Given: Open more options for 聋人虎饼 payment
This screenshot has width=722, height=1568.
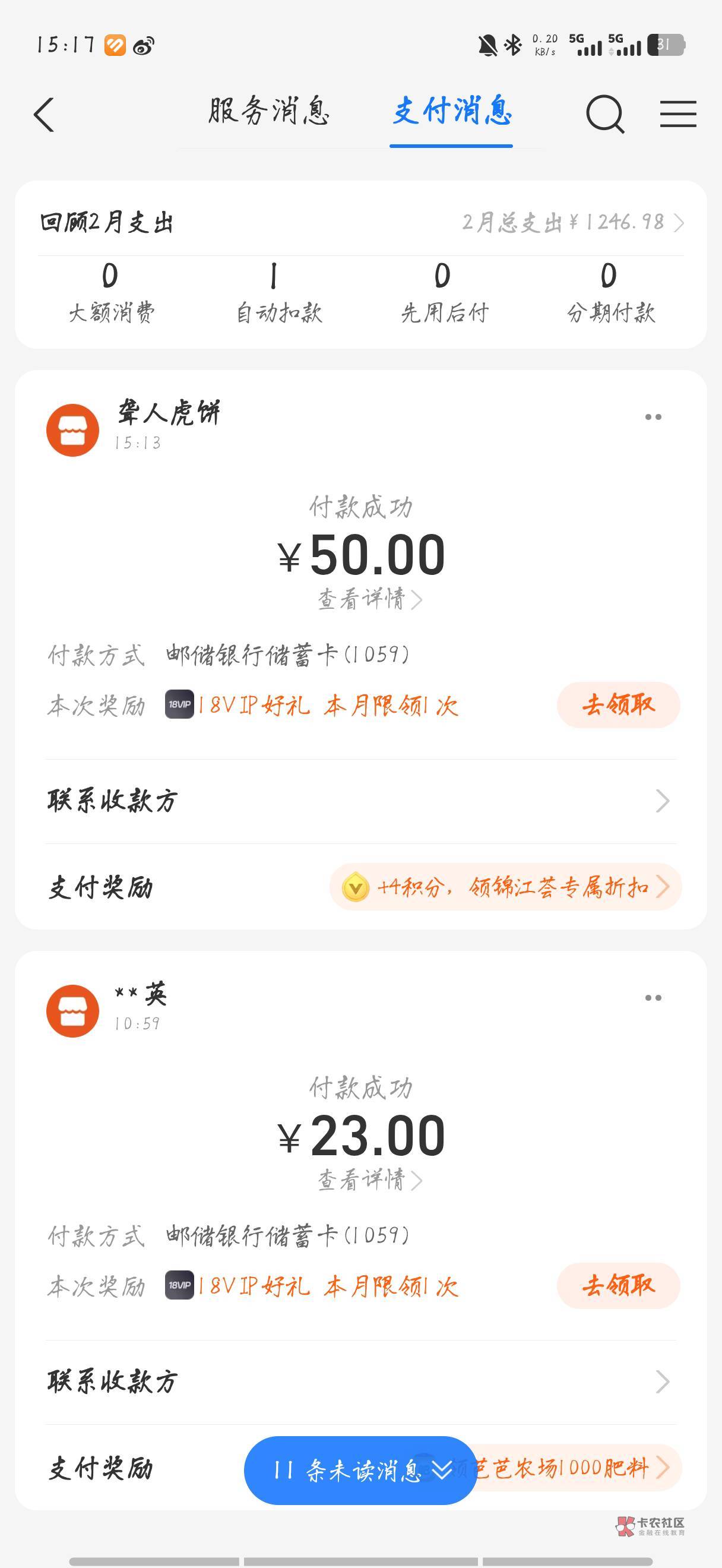Looking at the screenshot, I should 653,417.
